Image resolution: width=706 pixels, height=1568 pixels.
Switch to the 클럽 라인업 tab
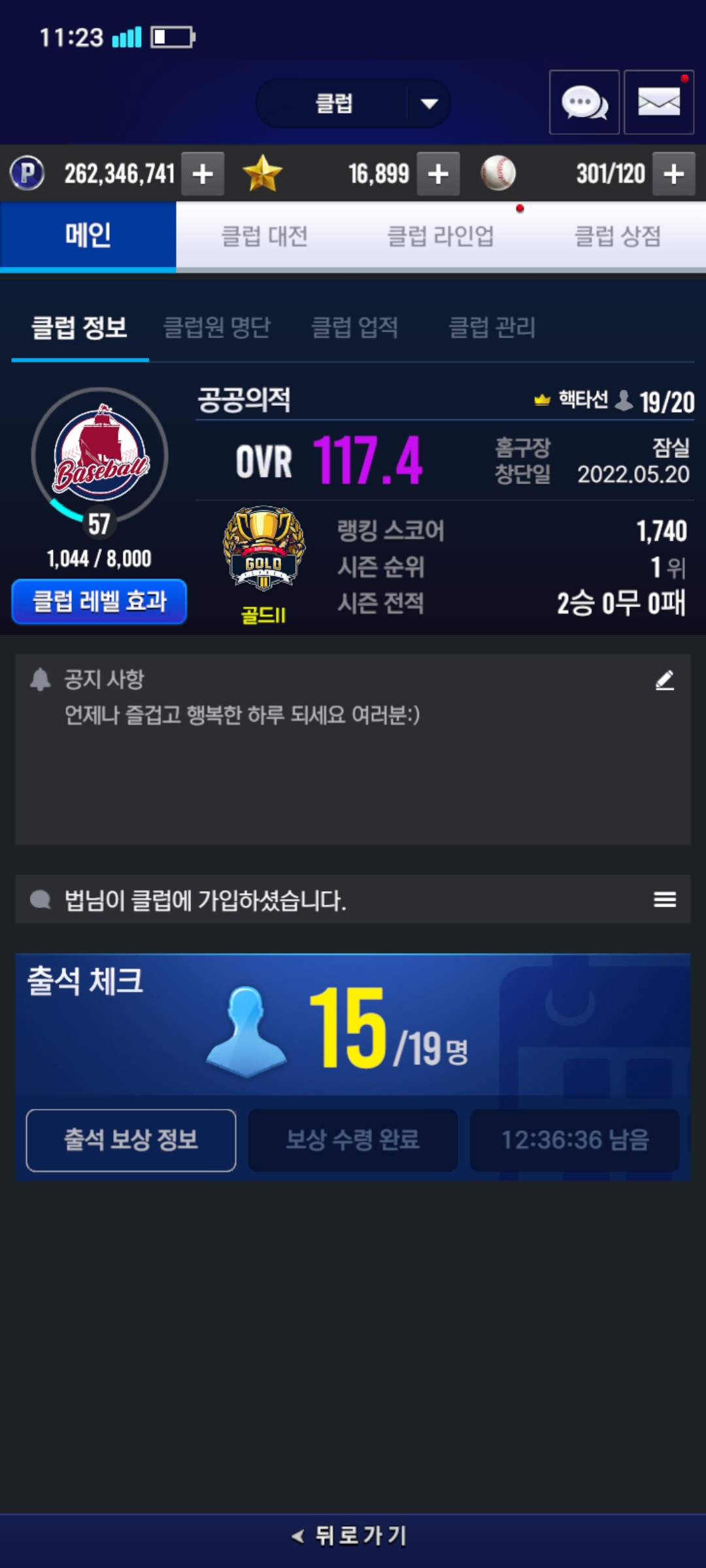point(440,236)
